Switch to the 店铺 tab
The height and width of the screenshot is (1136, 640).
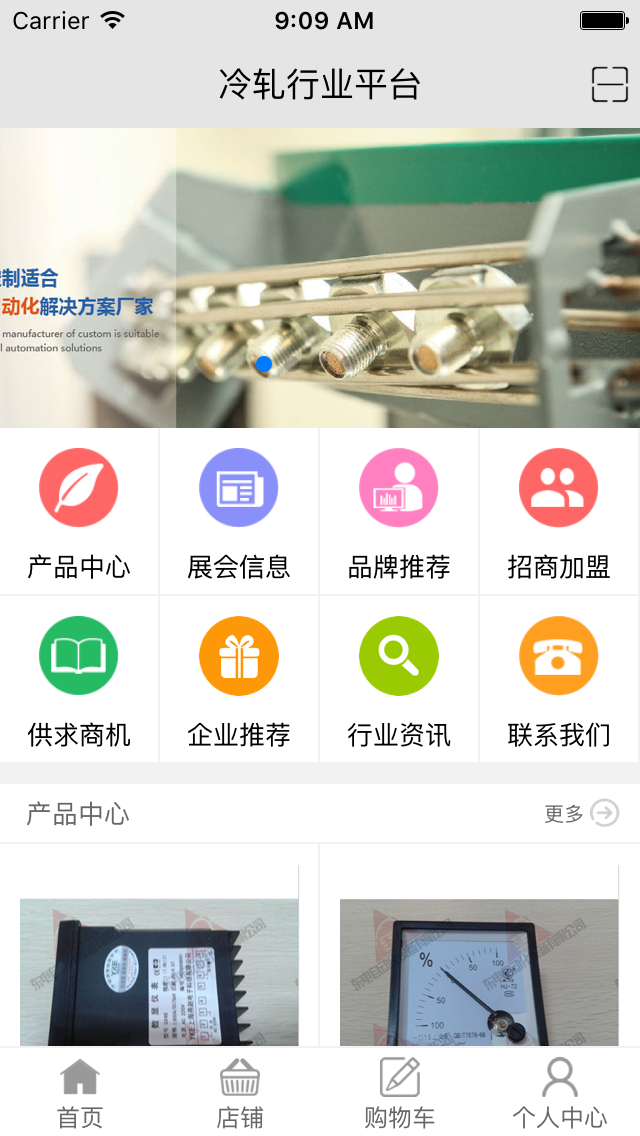tap(240, 1093)
